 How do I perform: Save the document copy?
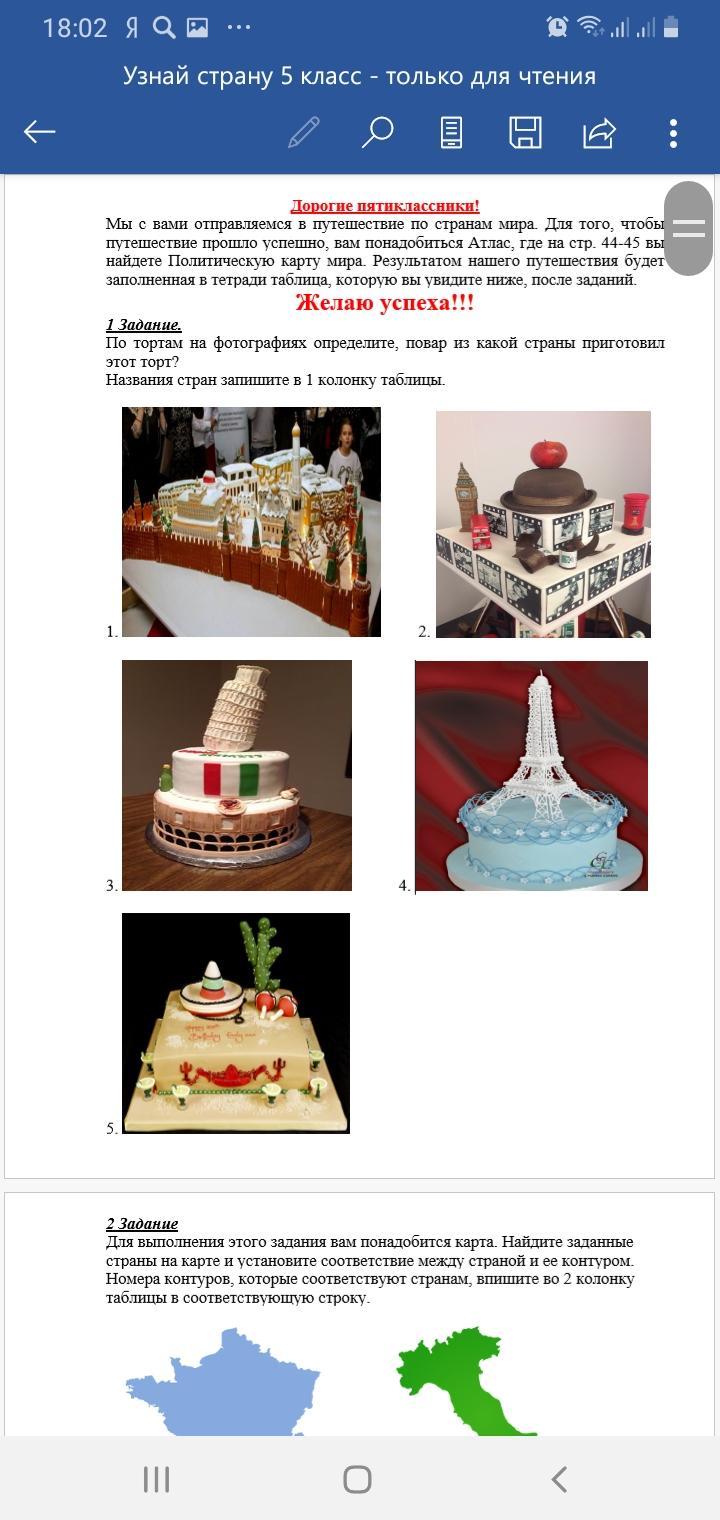(x=525, y=132)
